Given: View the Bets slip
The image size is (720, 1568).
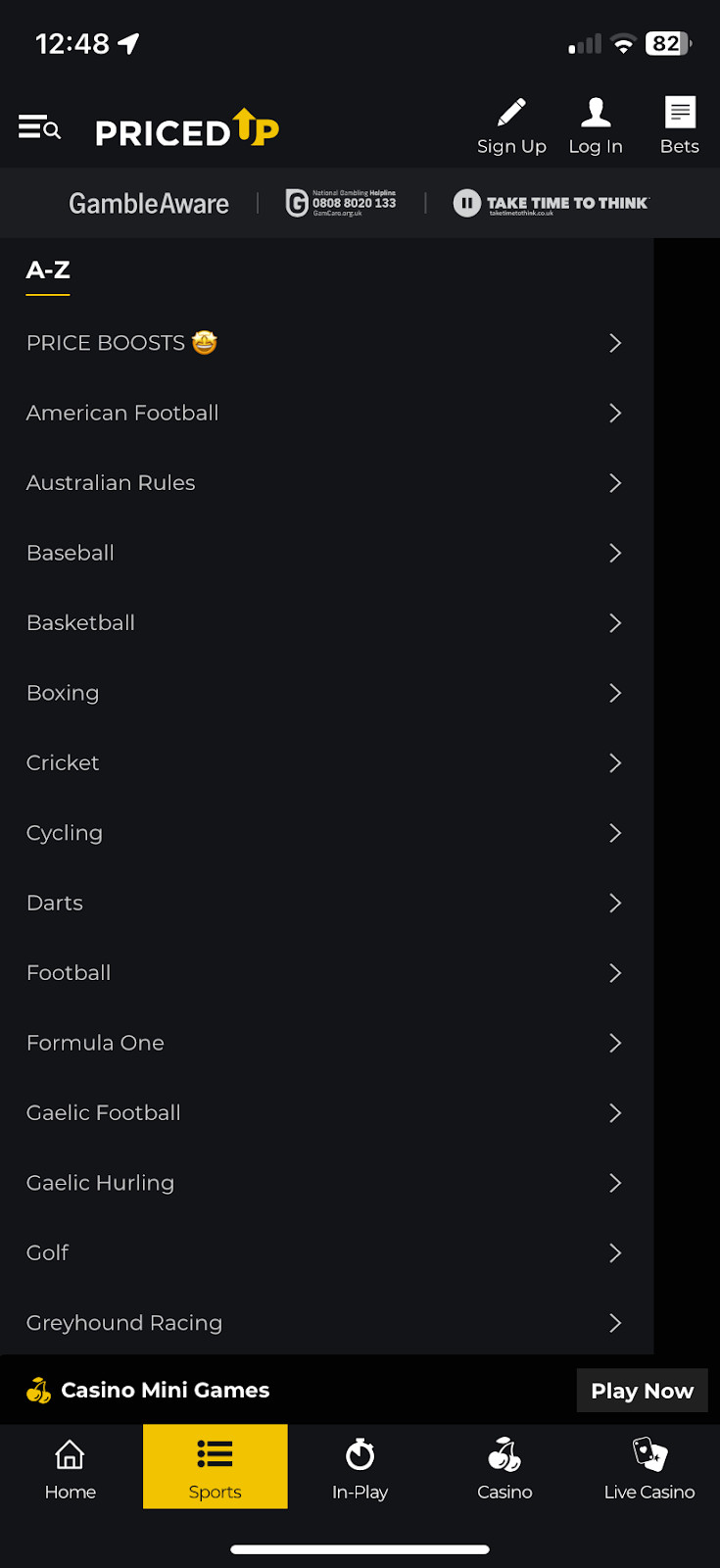Looking at the screenshot, I should pos(679,126).
